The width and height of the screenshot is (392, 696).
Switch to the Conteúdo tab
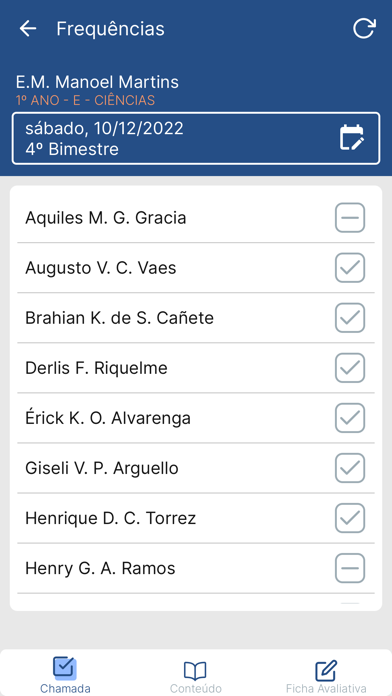tap(196, 676)
